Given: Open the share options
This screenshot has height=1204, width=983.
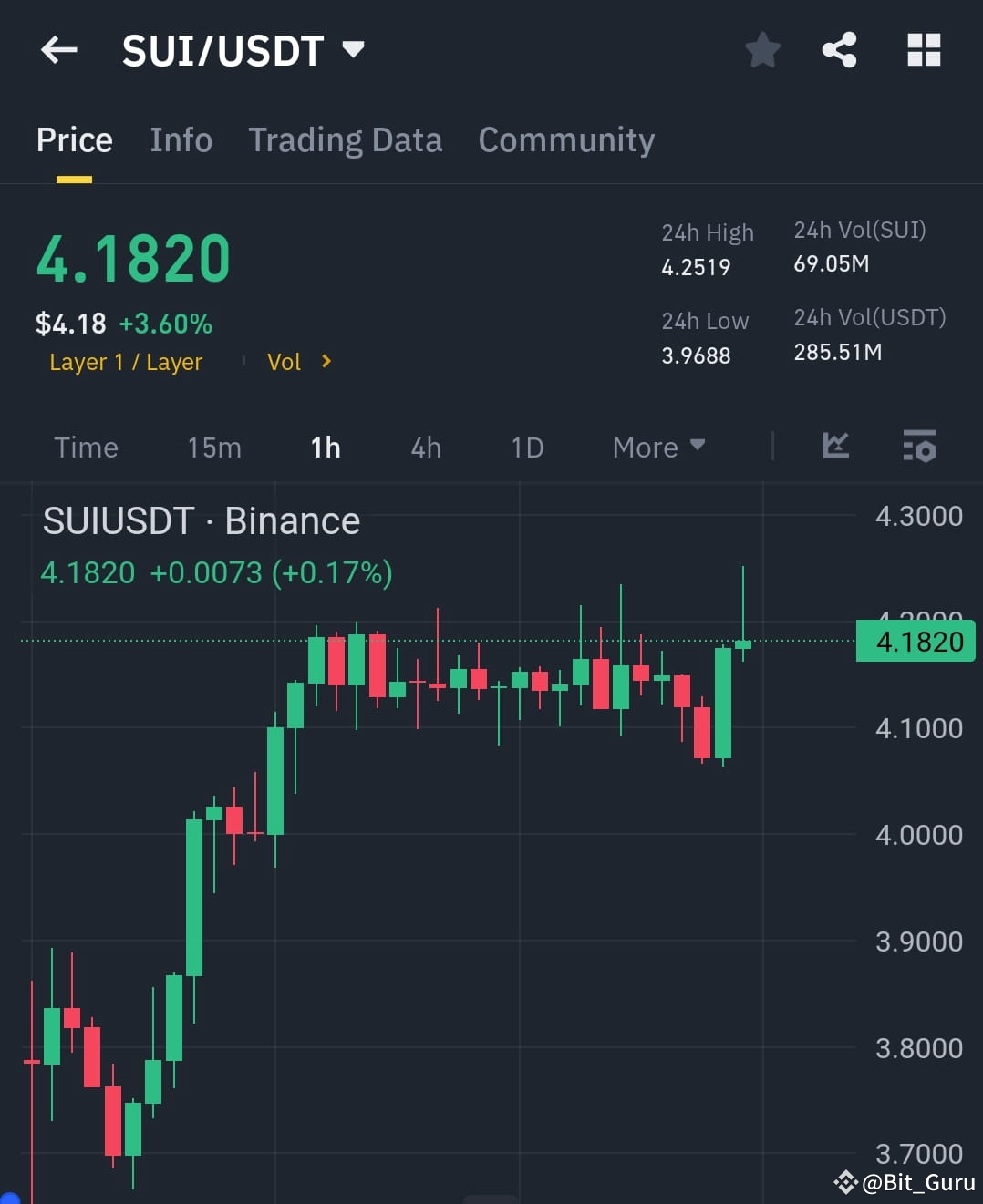Looking at the screenshot, I should pyautogui.click(x=839, y=50).
